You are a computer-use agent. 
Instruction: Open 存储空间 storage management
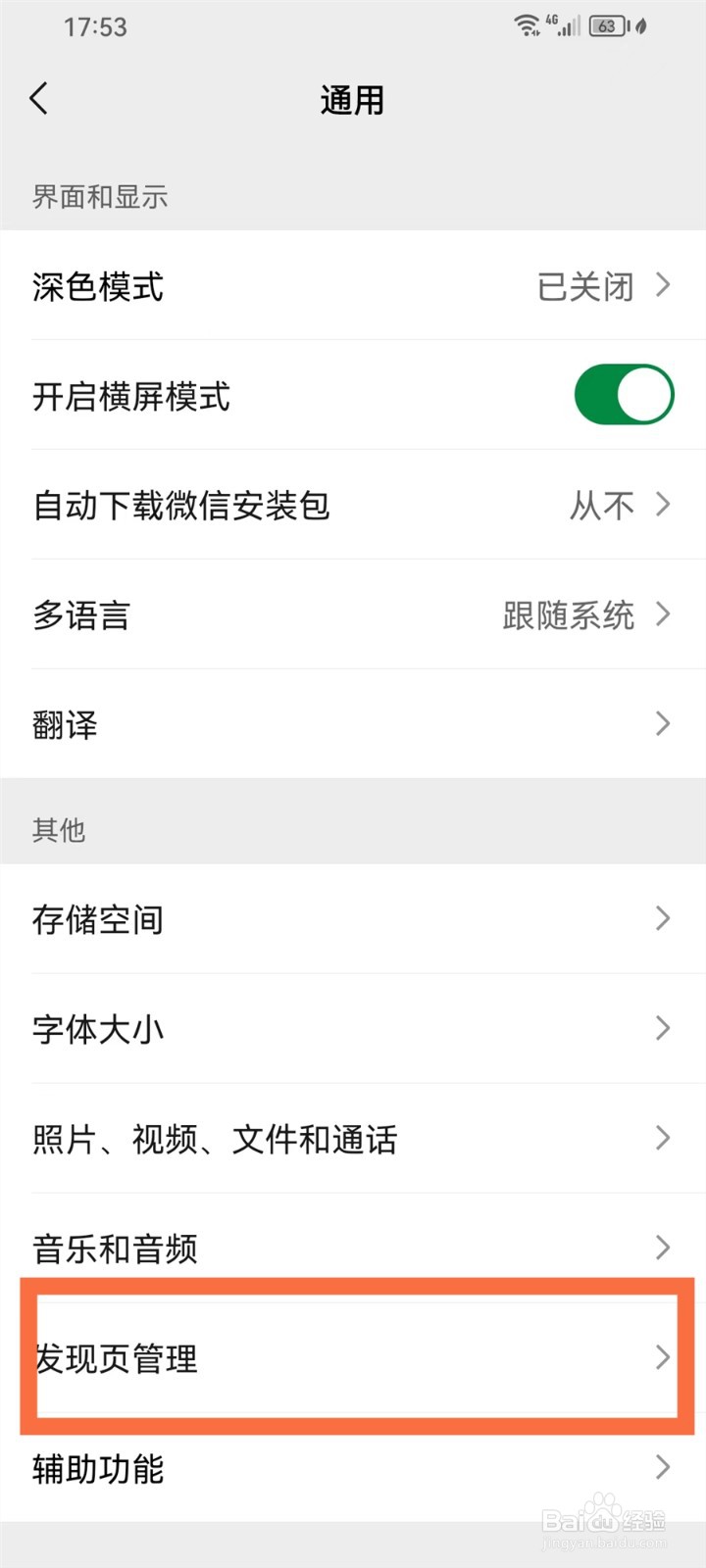point(353,919)
